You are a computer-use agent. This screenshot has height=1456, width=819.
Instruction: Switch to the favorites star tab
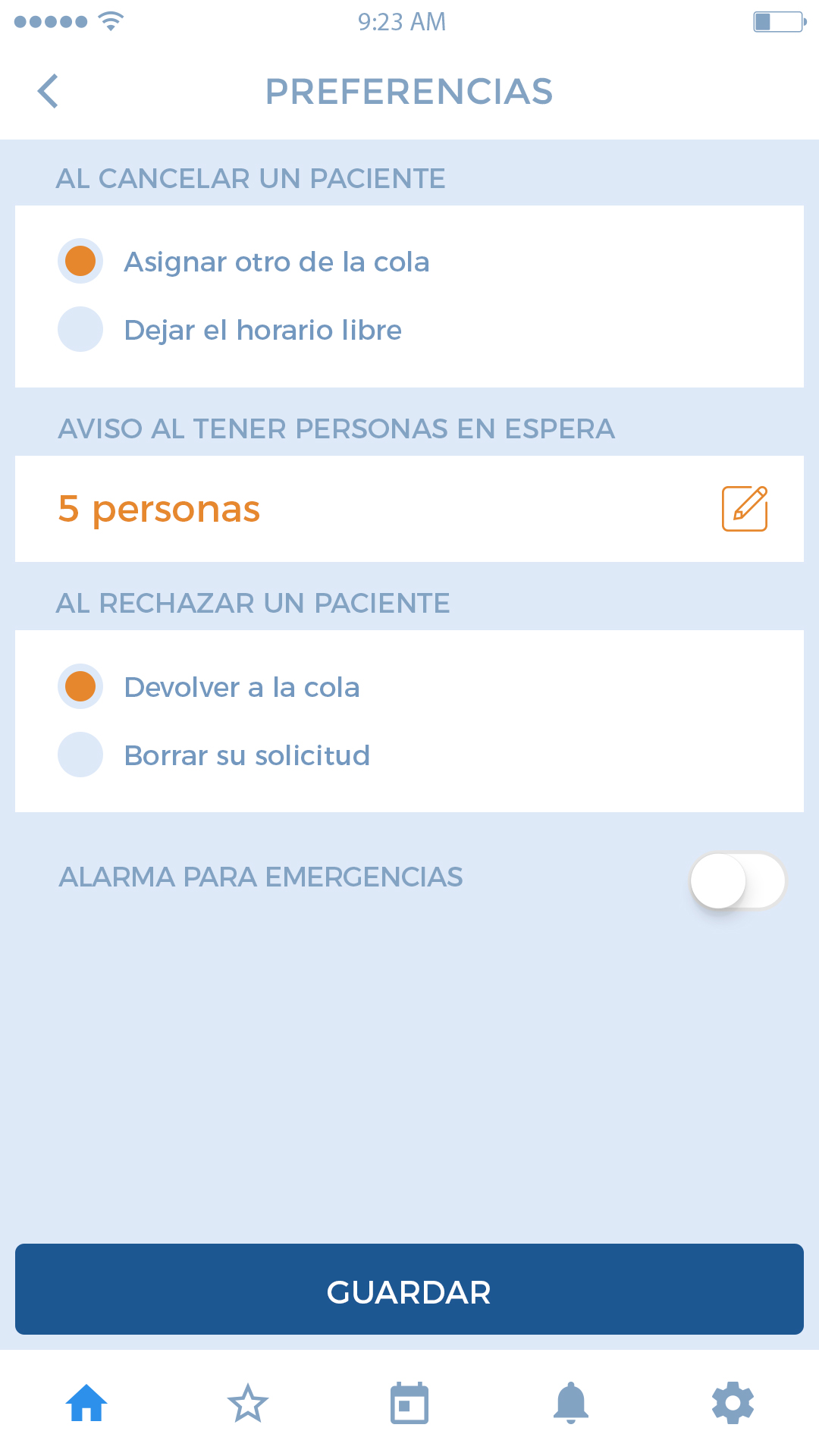(x=248, y=1403)
